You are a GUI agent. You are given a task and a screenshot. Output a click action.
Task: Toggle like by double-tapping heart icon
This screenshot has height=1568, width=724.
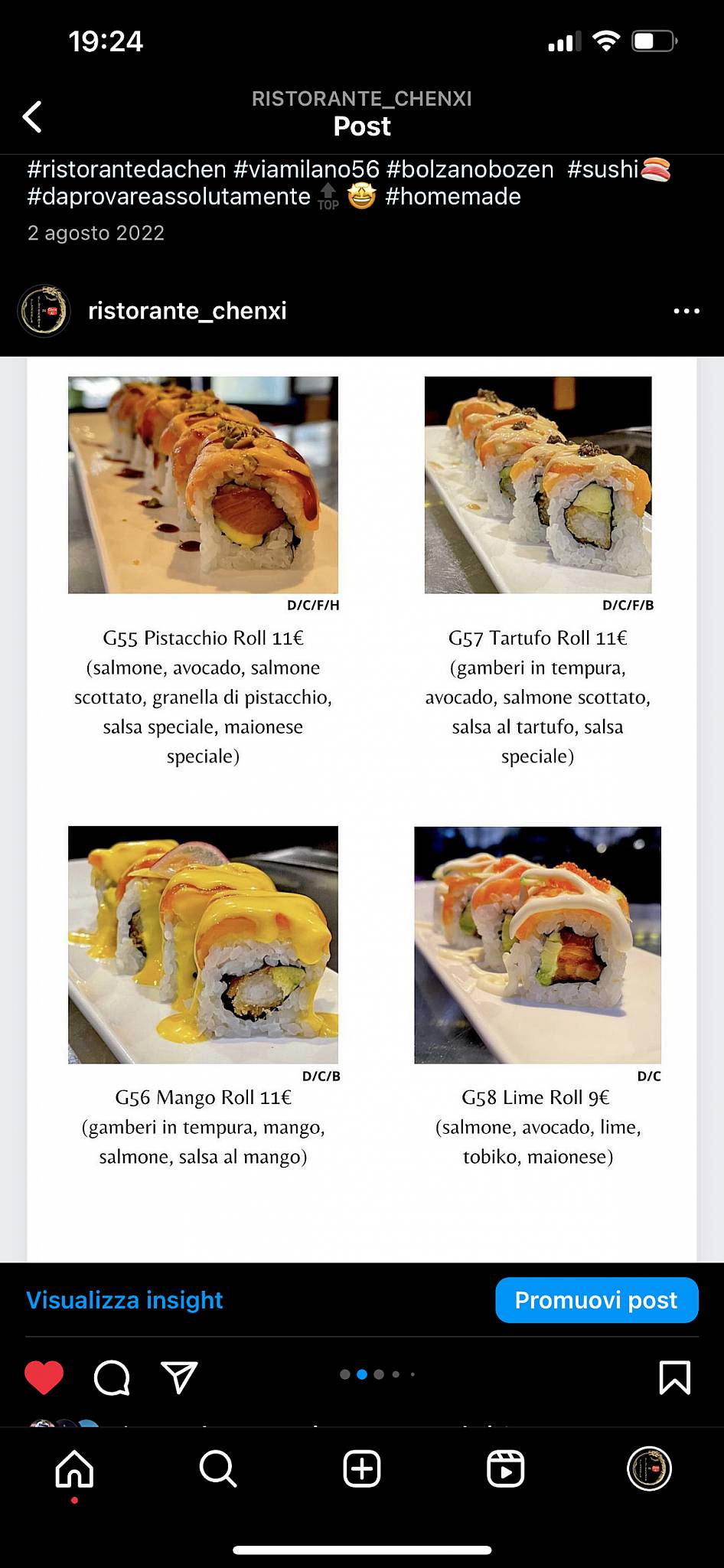point(44,1377)
